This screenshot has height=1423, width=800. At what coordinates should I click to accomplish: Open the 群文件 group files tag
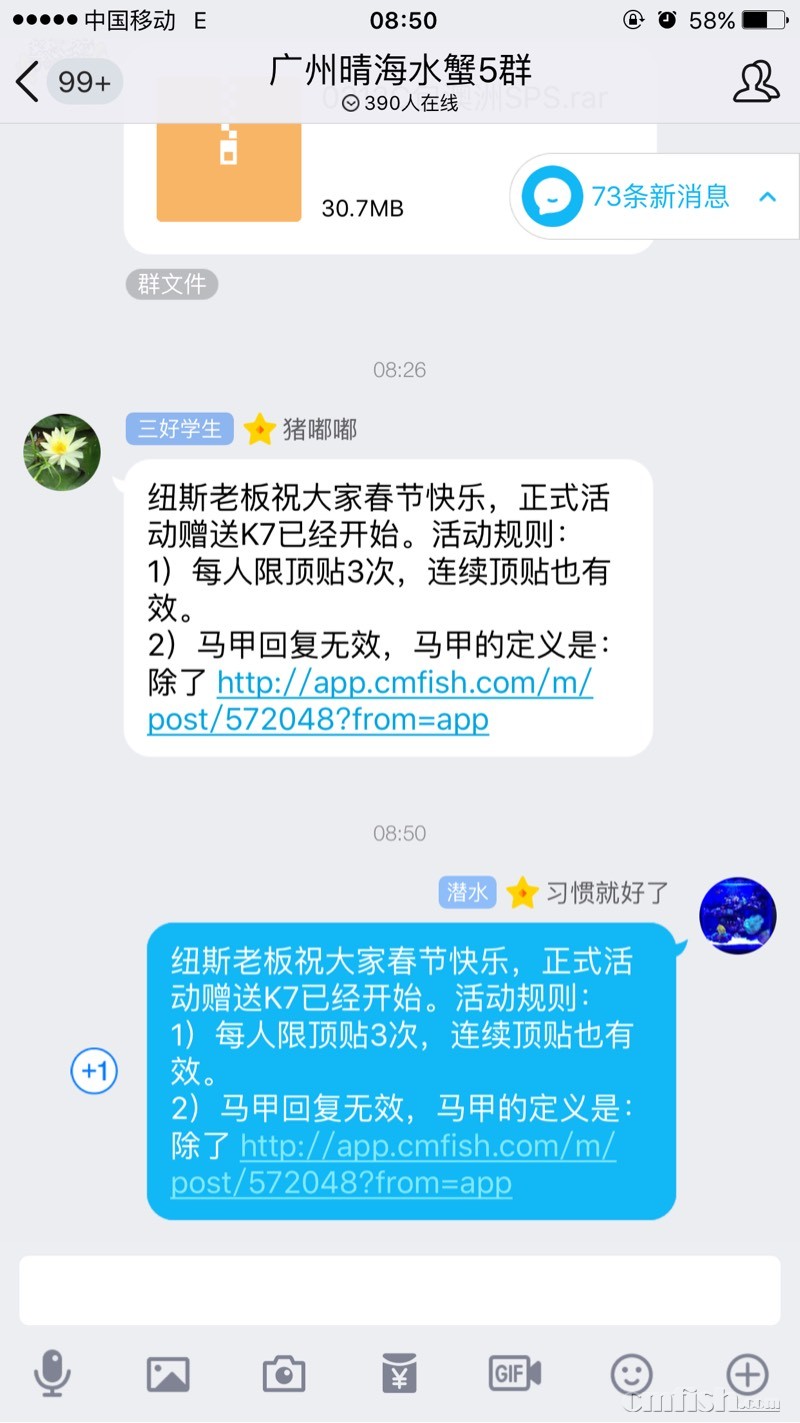(172, 285)
